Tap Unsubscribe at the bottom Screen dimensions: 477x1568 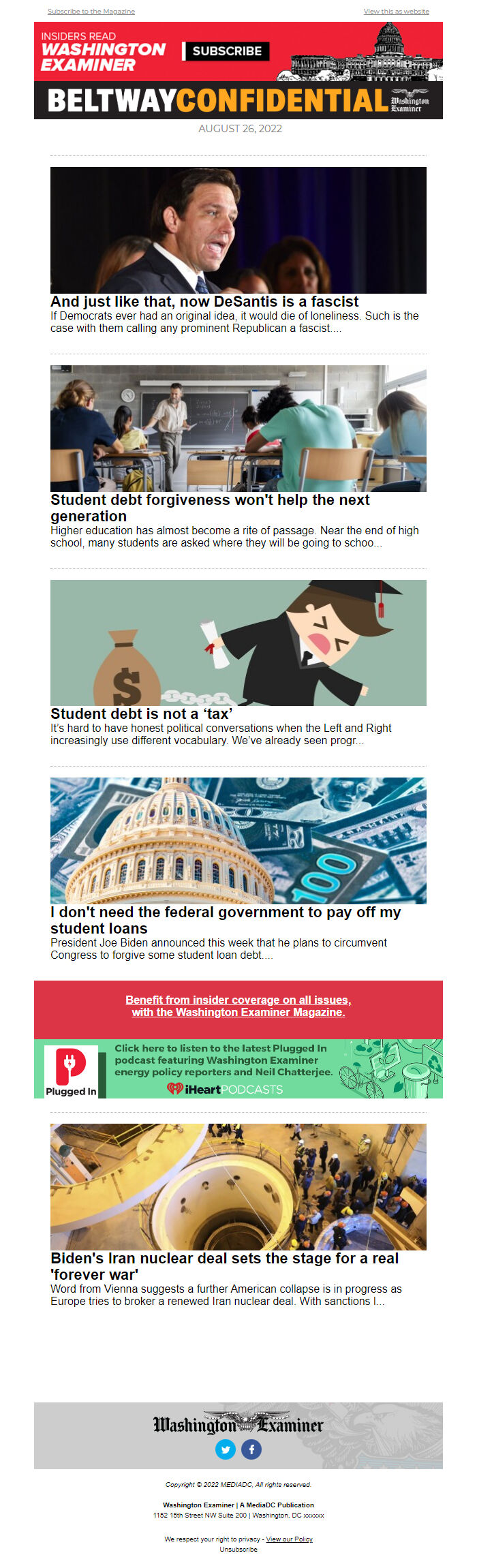(x=238, y=1549)
